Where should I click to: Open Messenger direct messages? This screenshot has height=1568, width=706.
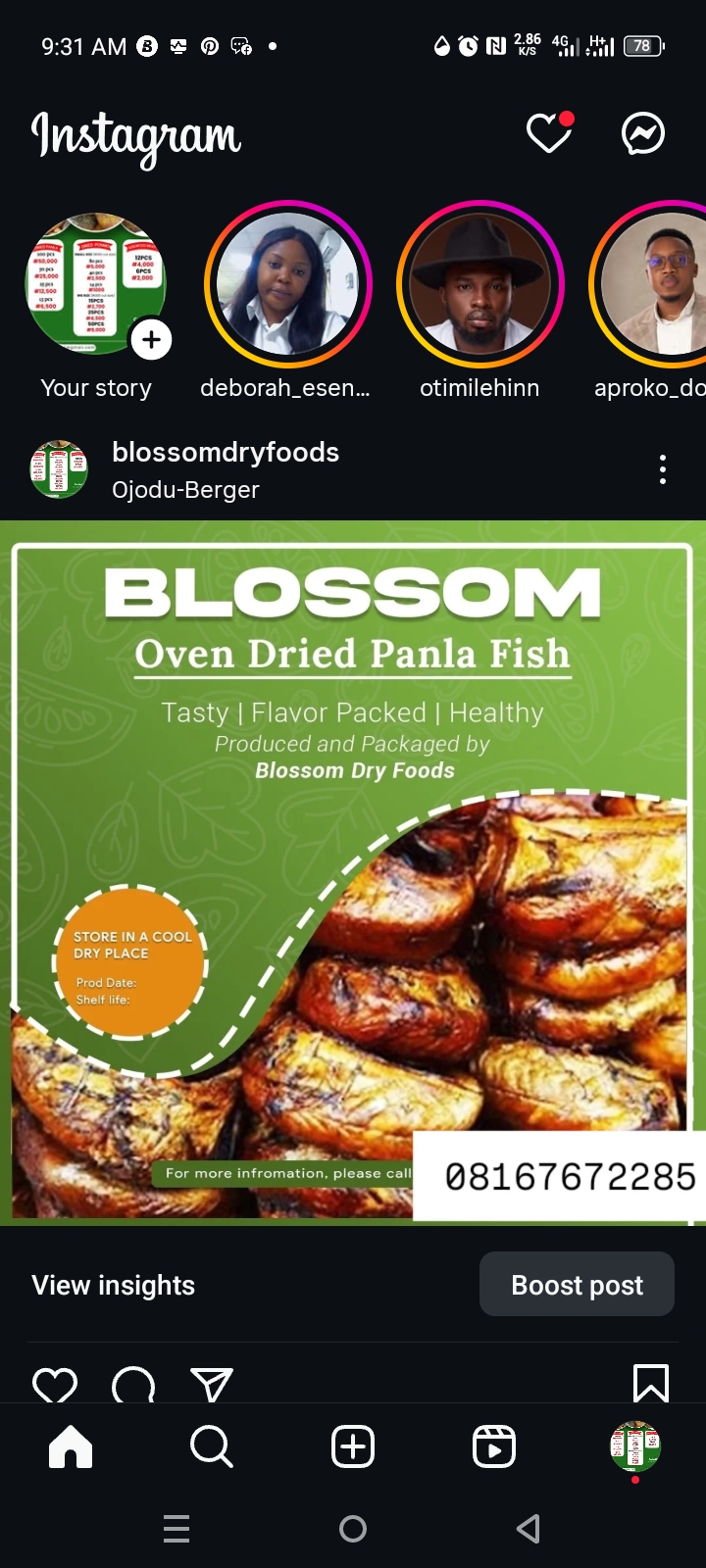click(x=643, y=133)
